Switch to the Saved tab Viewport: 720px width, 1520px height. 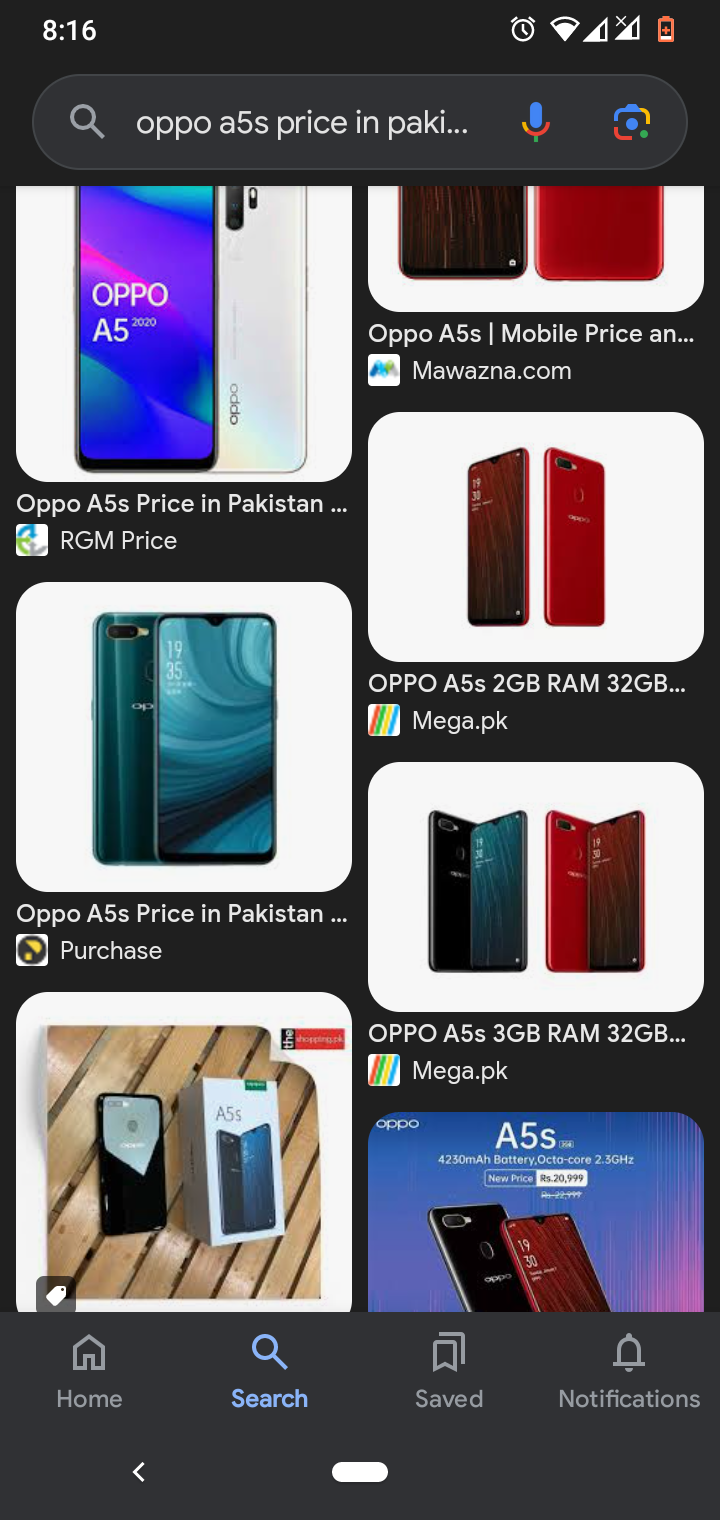click(449, 1372)
